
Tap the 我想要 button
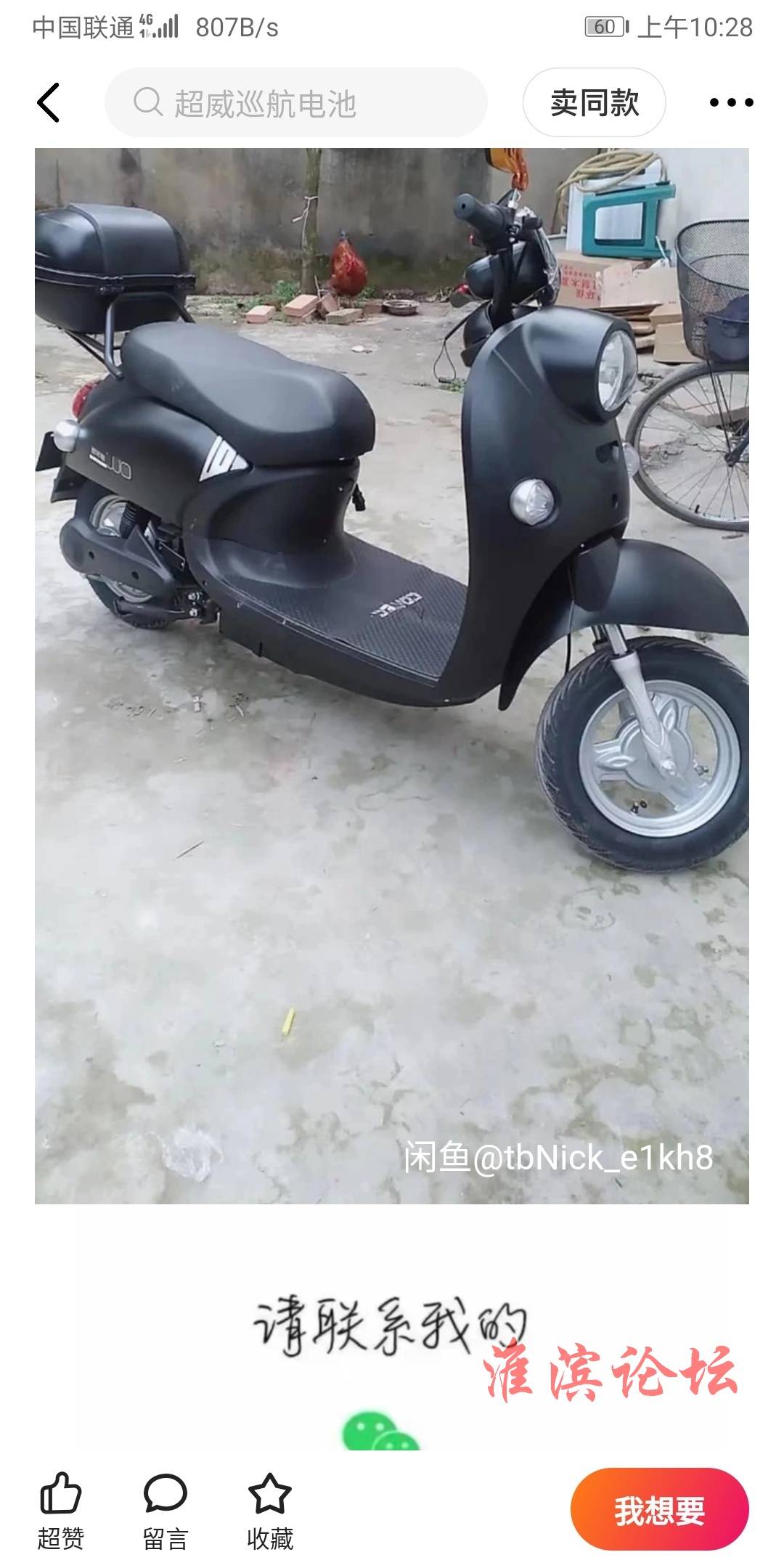(x=659, y=1509)
